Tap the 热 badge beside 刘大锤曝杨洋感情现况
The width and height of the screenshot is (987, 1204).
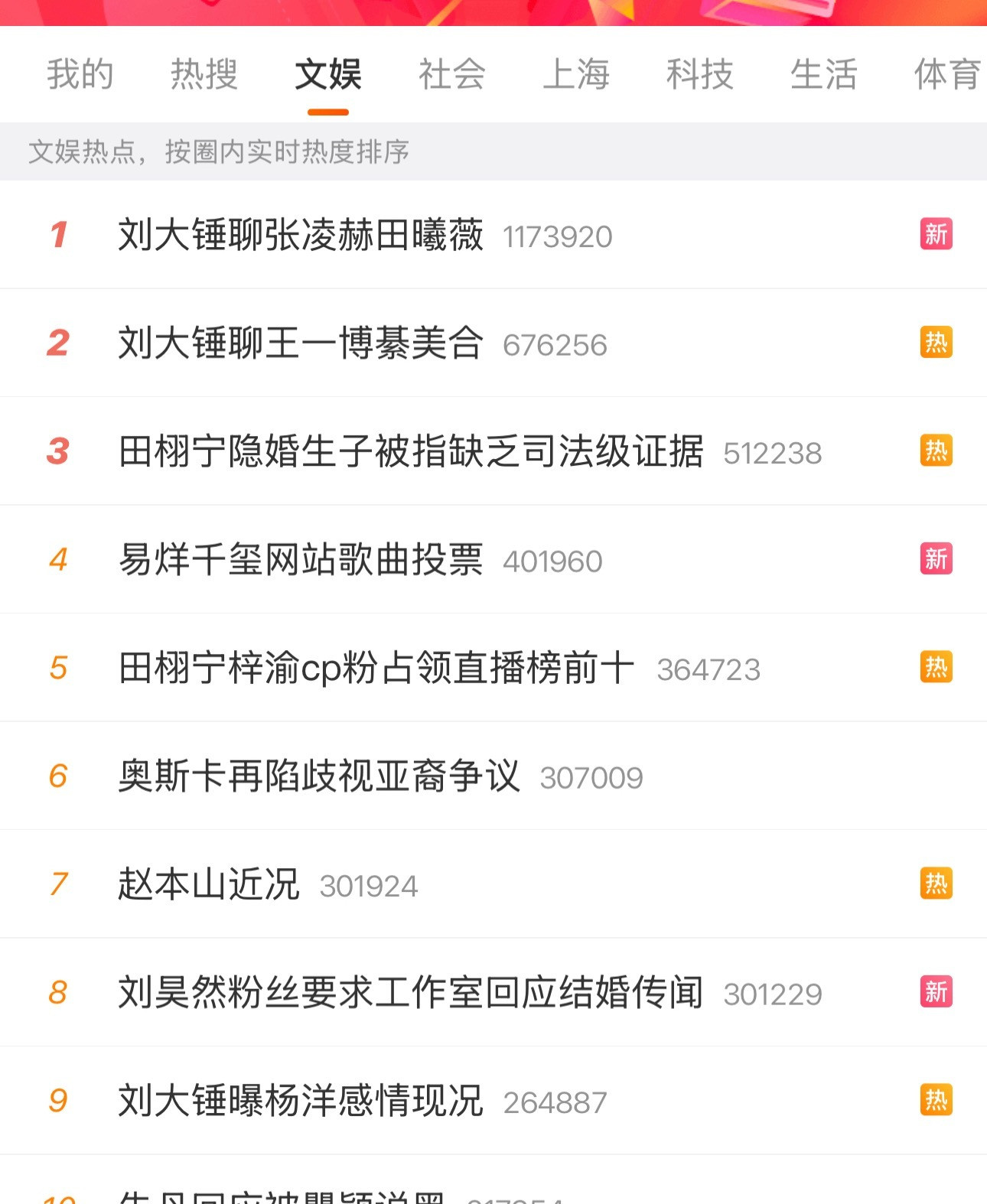[935, 1101]
